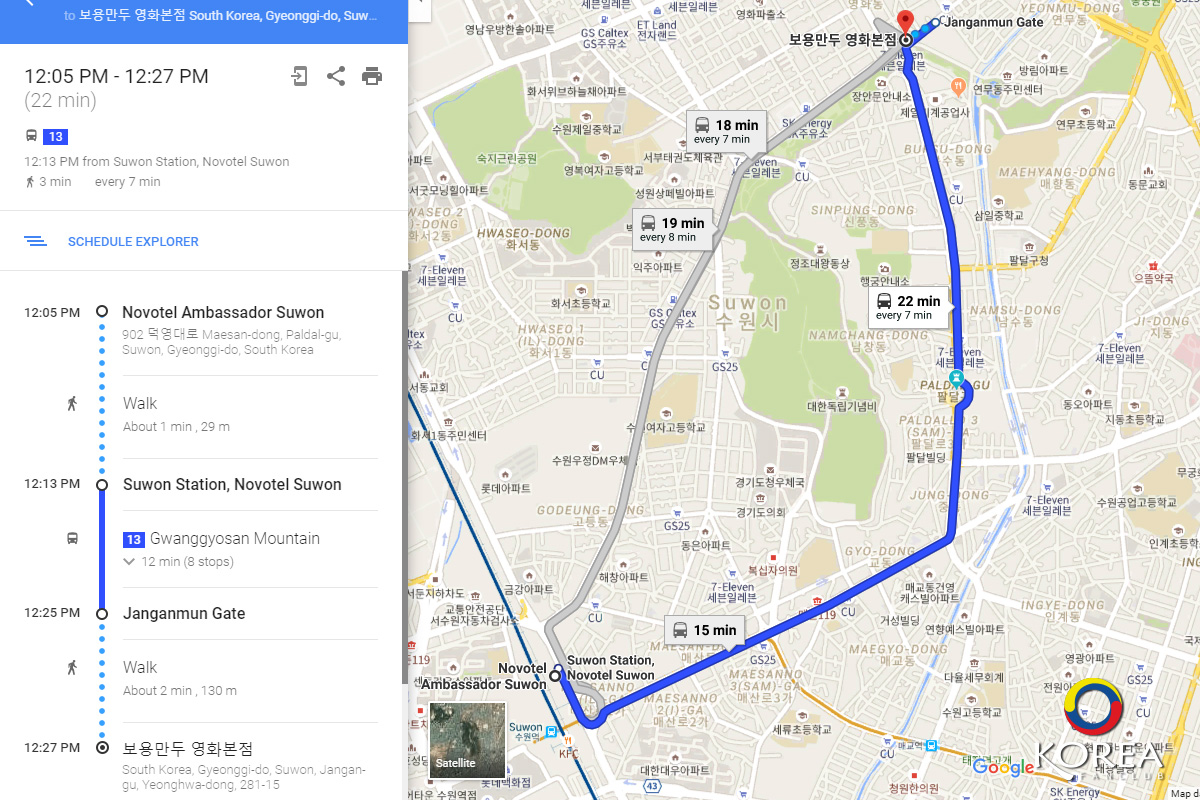1200x800 pixels.
Task: Share this transit route
Action: pos(336,76)
